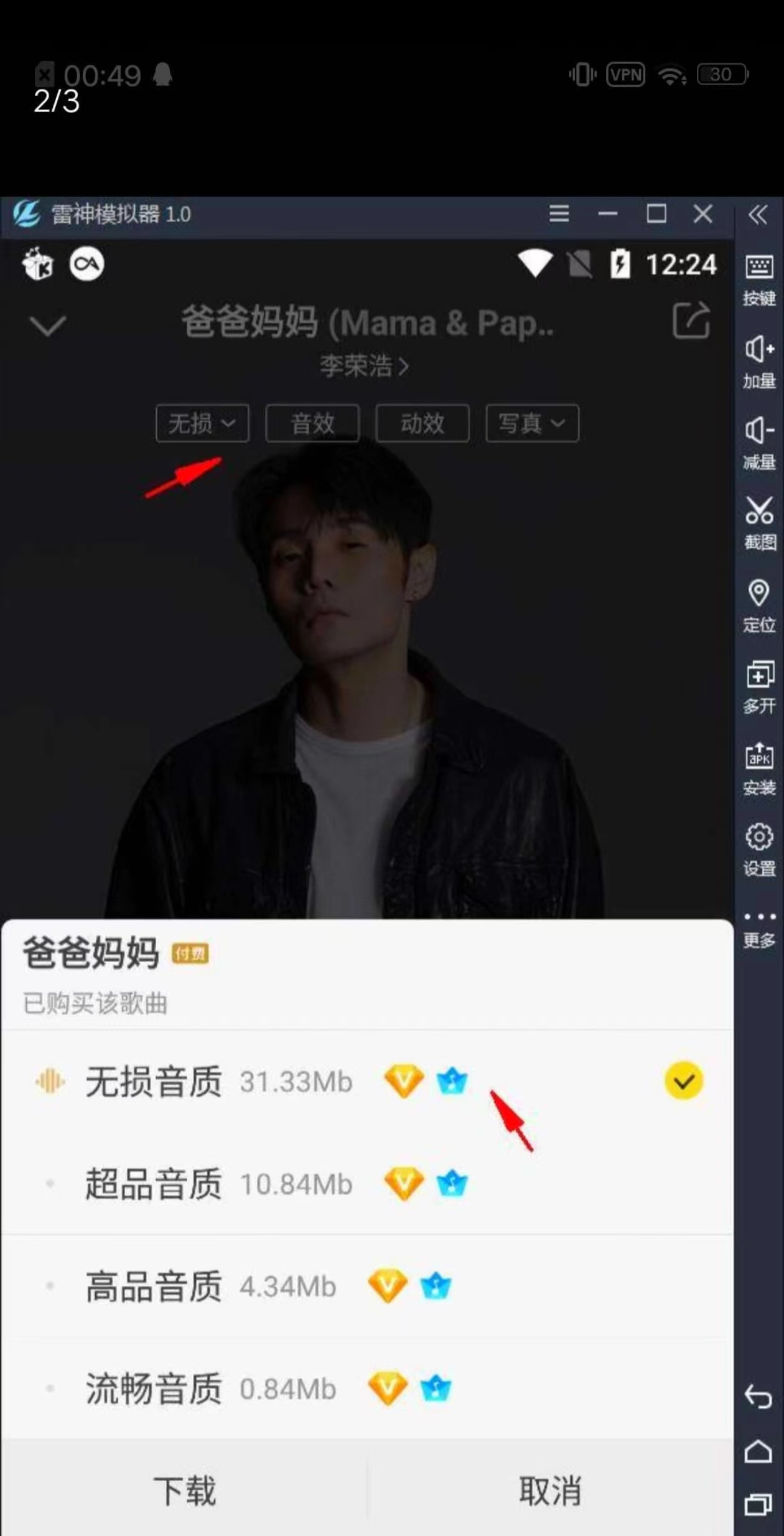
Task: Collapse the player with down chevron
Action: point(48,325)
